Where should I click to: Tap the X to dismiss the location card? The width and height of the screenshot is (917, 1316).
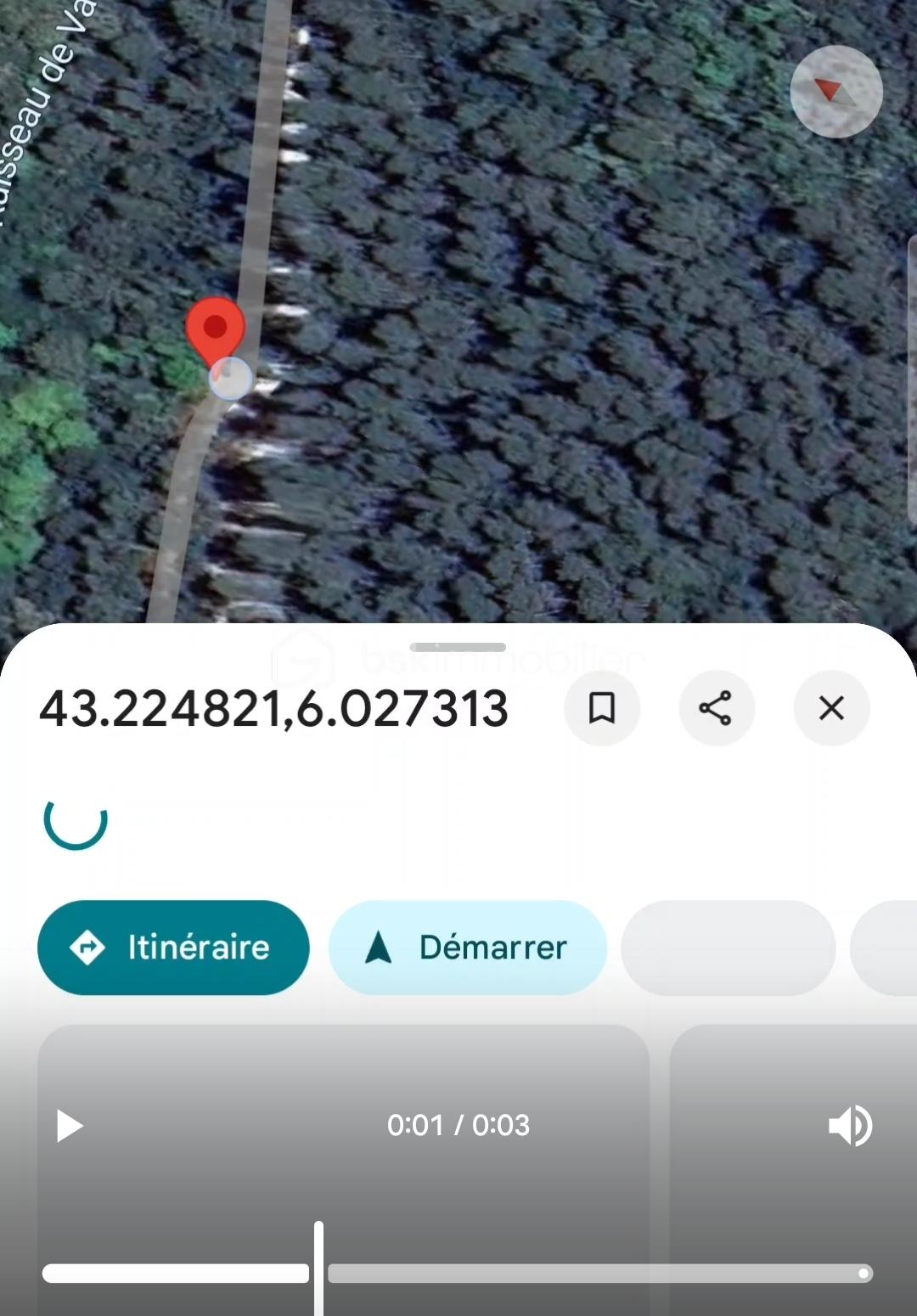coord(830,708)
